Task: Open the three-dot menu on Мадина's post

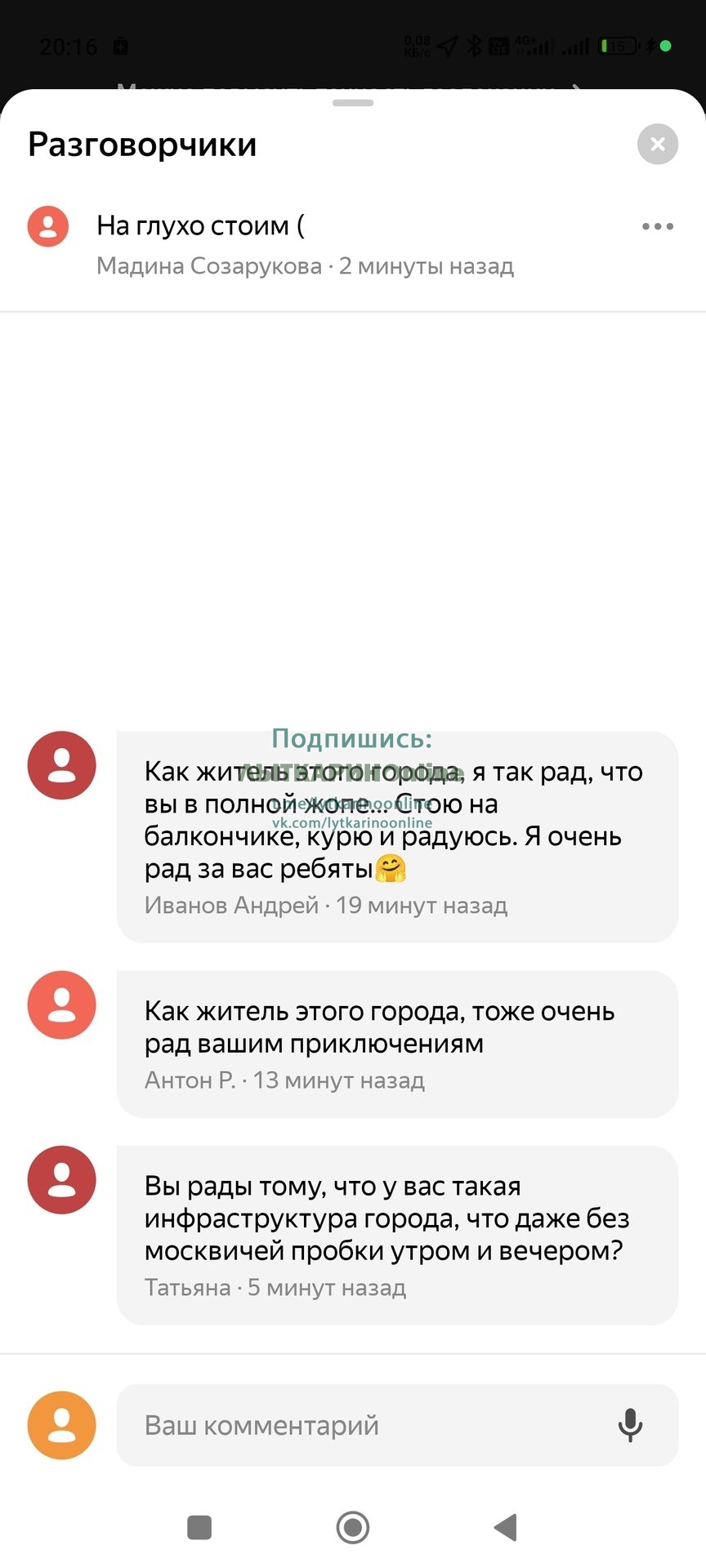Action: [658, 227]
